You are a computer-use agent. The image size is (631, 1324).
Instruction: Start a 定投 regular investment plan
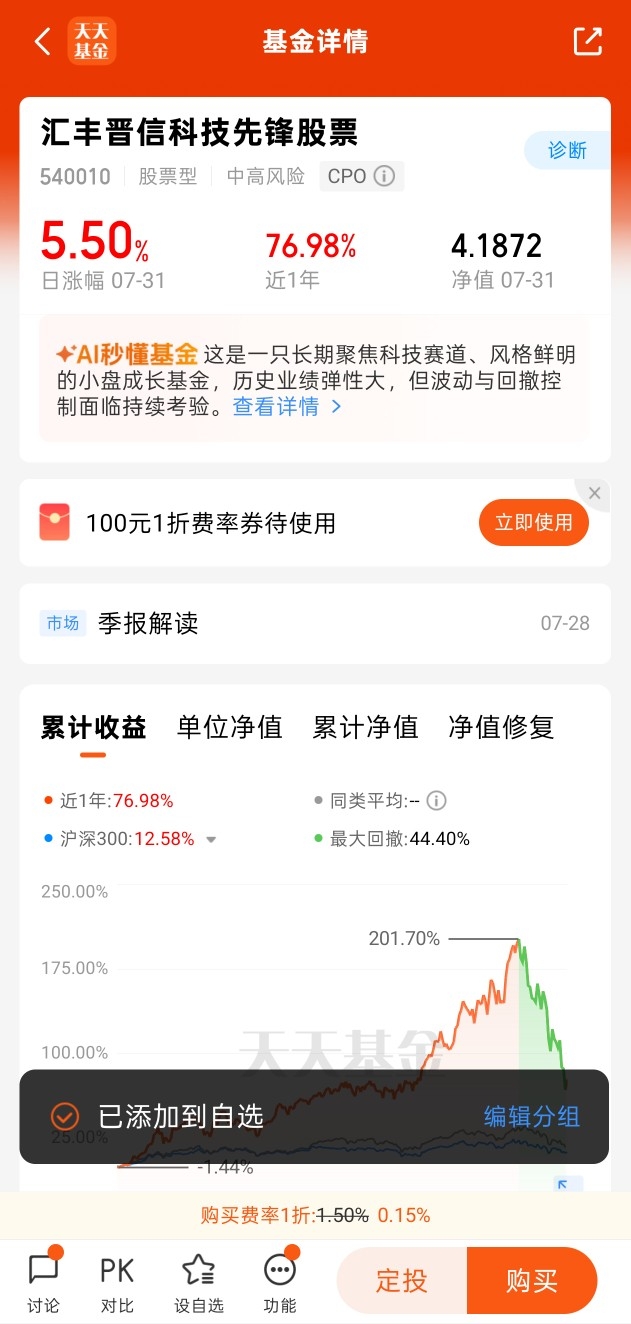pos(402,1281)
